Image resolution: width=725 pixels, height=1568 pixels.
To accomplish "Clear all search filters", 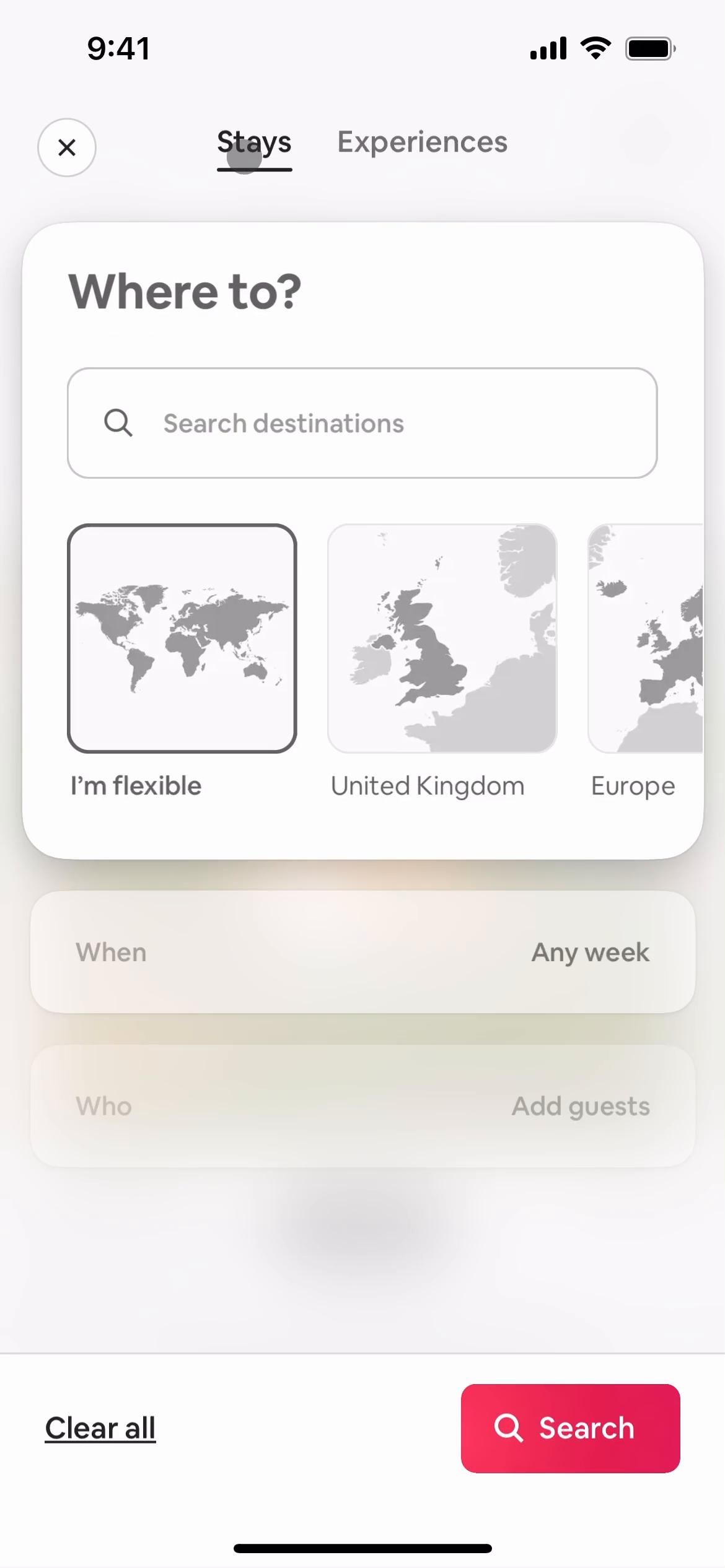I will coord(100,1429).
